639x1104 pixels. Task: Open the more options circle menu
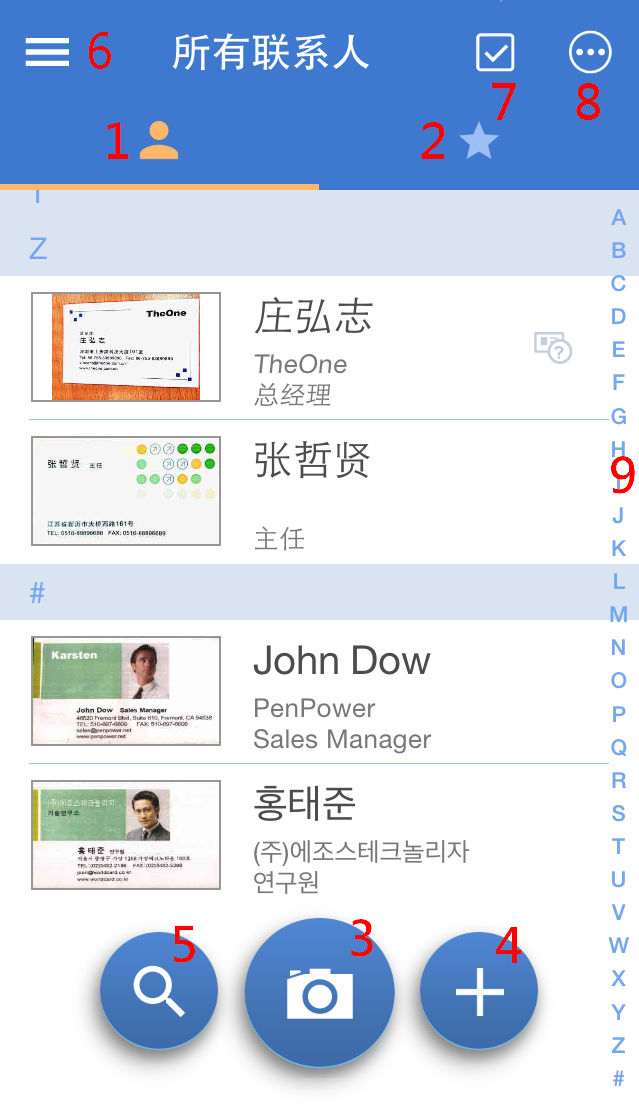coord(589,52)
